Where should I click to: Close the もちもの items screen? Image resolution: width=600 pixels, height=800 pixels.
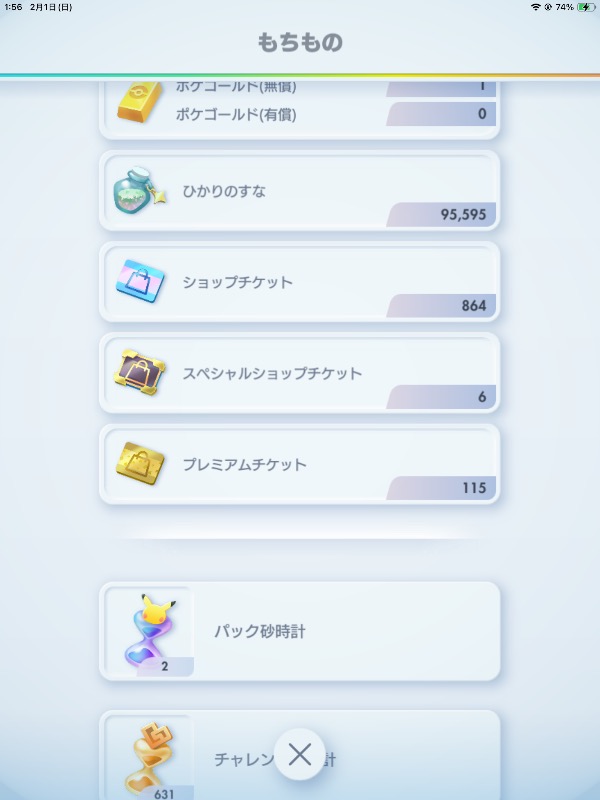click(299, 755)
